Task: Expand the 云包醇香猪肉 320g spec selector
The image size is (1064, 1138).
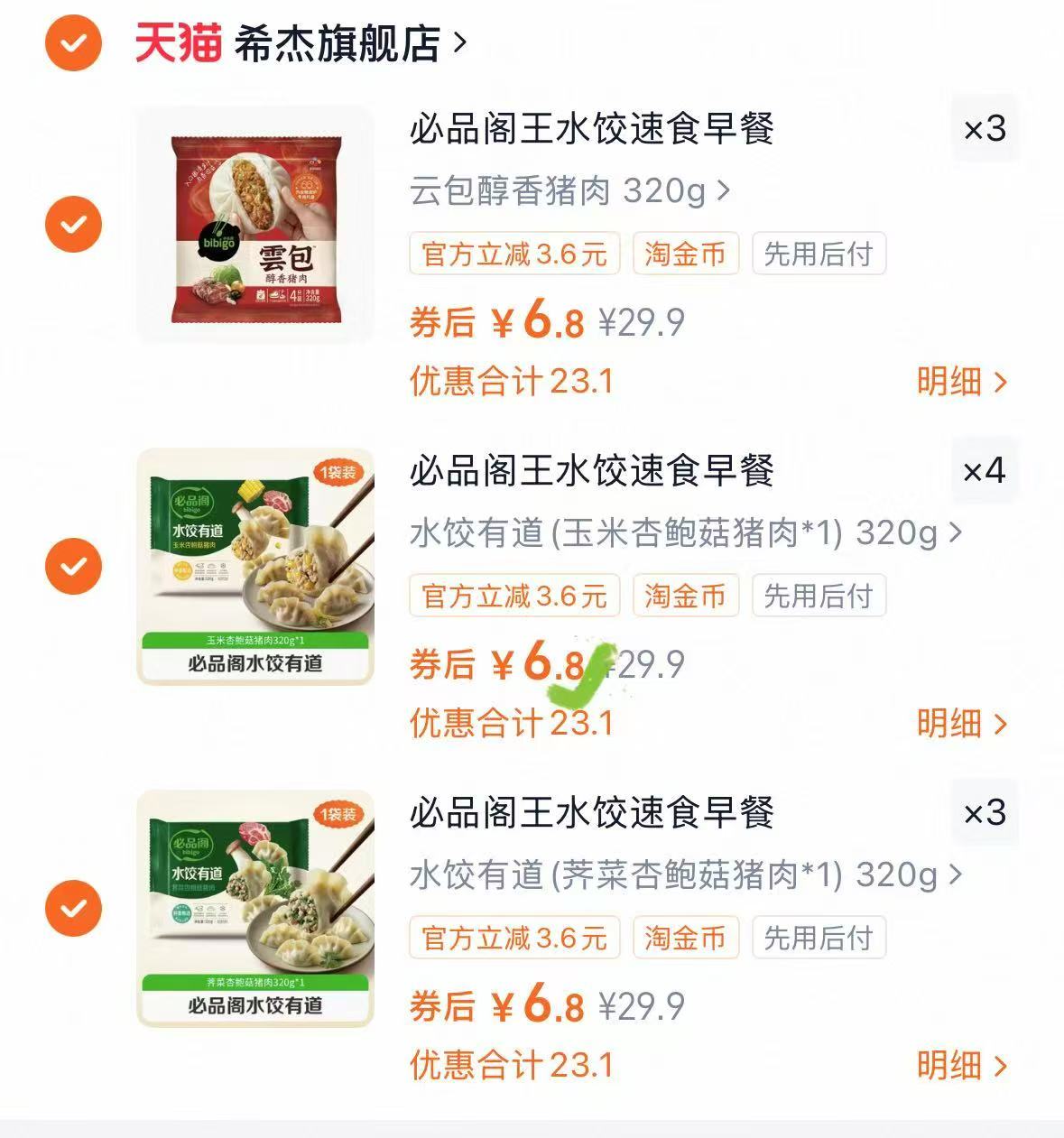Action: point(569,191)
